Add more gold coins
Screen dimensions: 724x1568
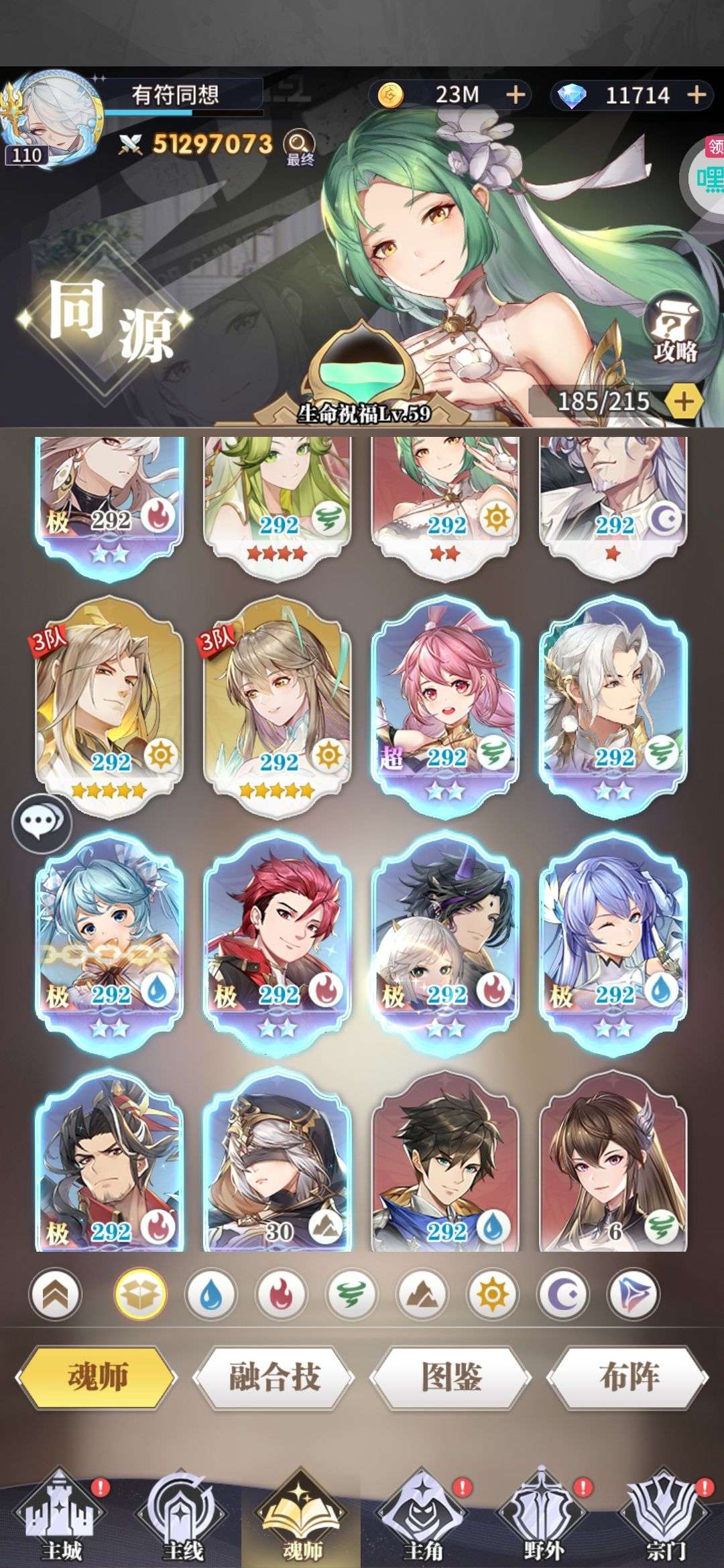[515, 95]
